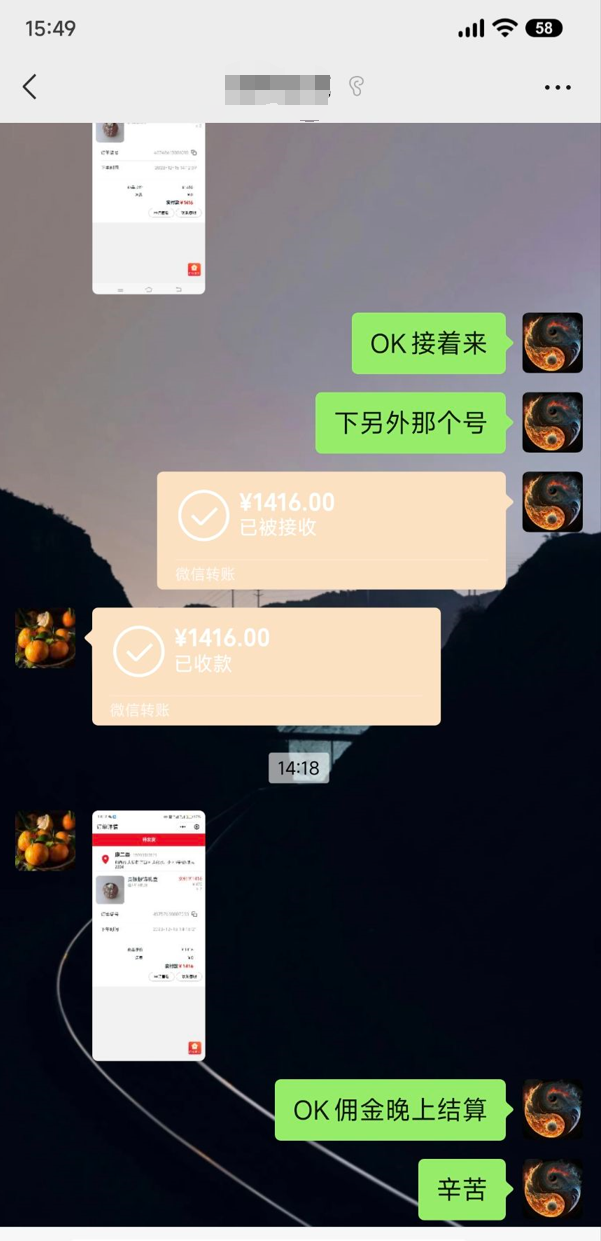The image size is (601, 1241).
Task: View the partly visible order screenshot above OK 接着来
Action: 149,207
